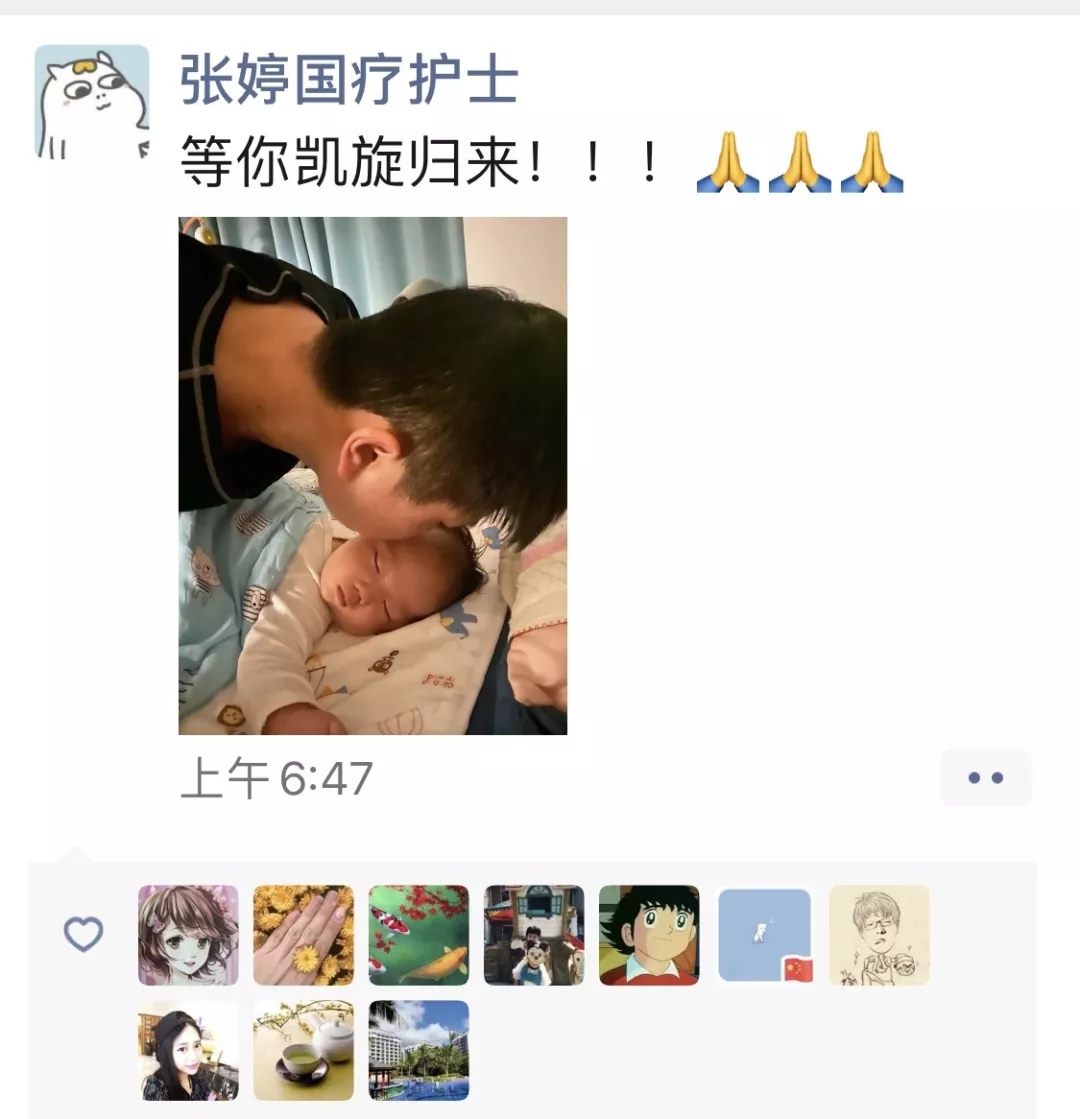Open liker with Mickey Mouse photo avatar
Image resolution: width=1080 pixels, height=1119 pixels.
(x=534, y=935)
